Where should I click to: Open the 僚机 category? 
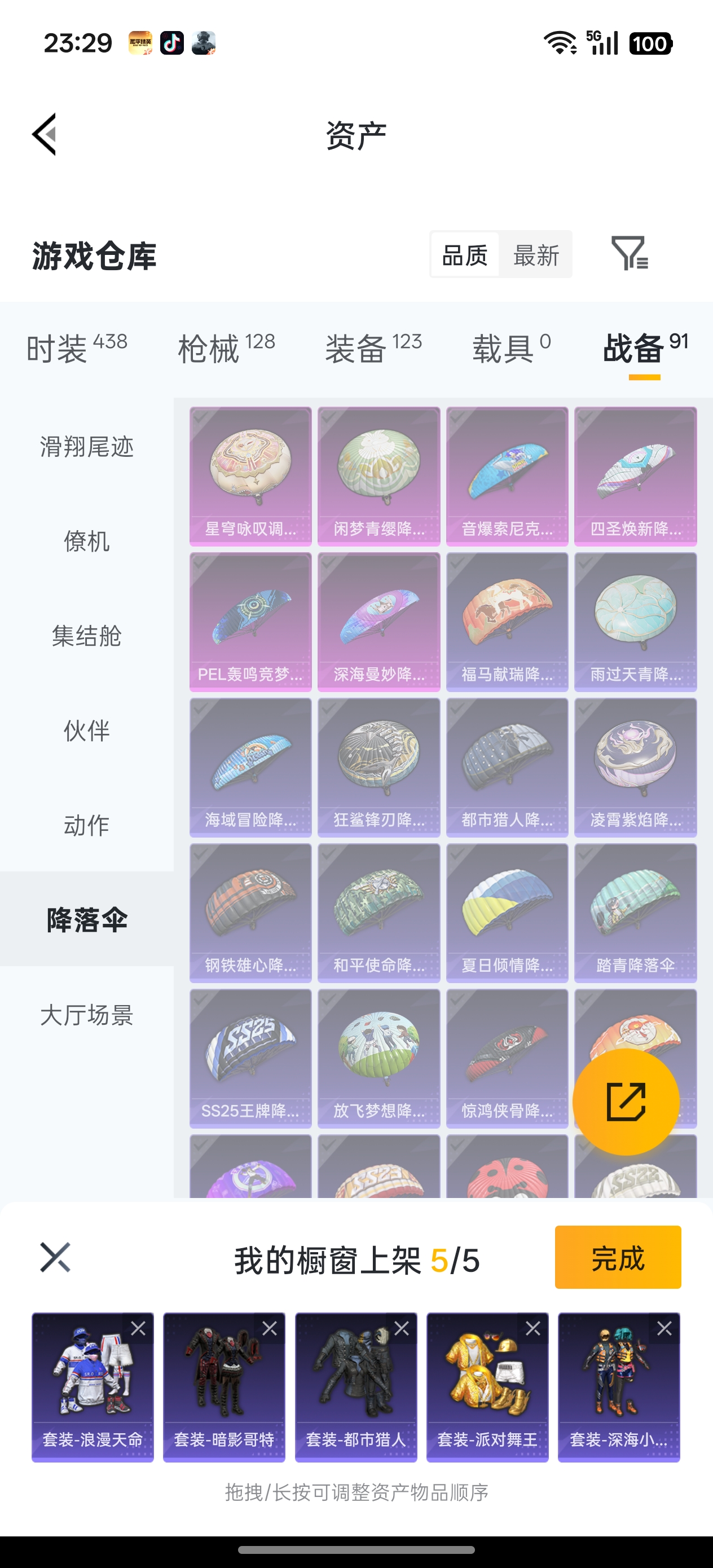coord(86,541)
